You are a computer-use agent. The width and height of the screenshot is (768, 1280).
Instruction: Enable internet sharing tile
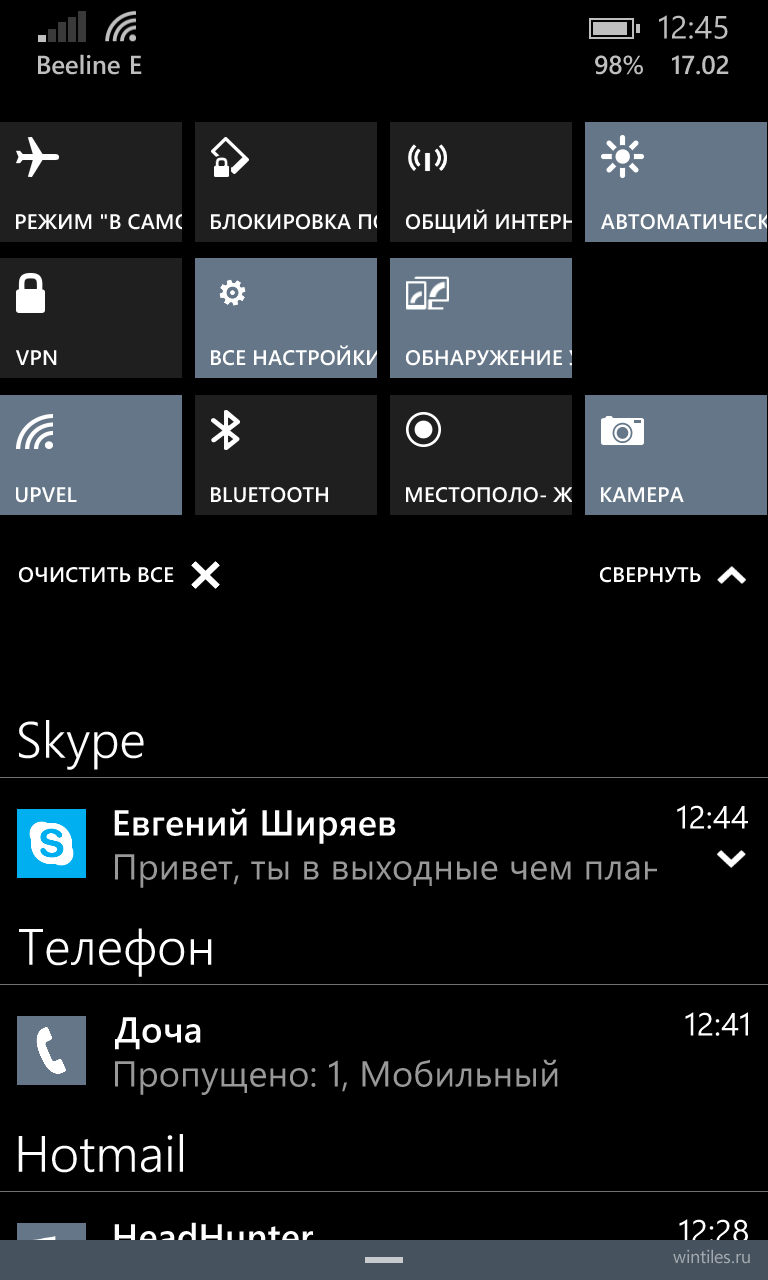point(481,182)
